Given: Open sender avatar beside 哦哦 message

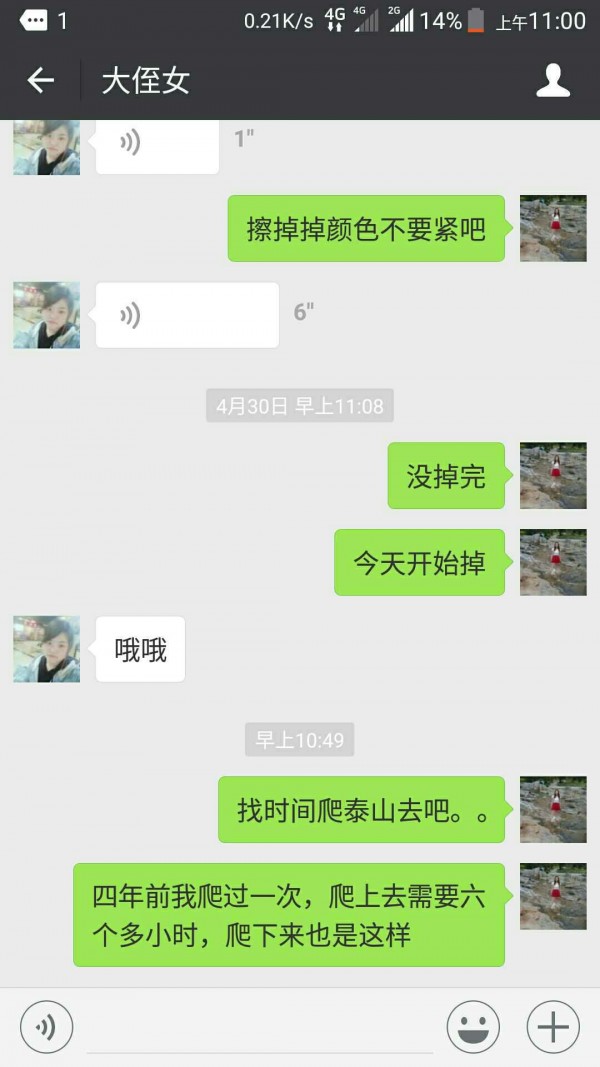Looking at the screenshot, I should (46, 649).
